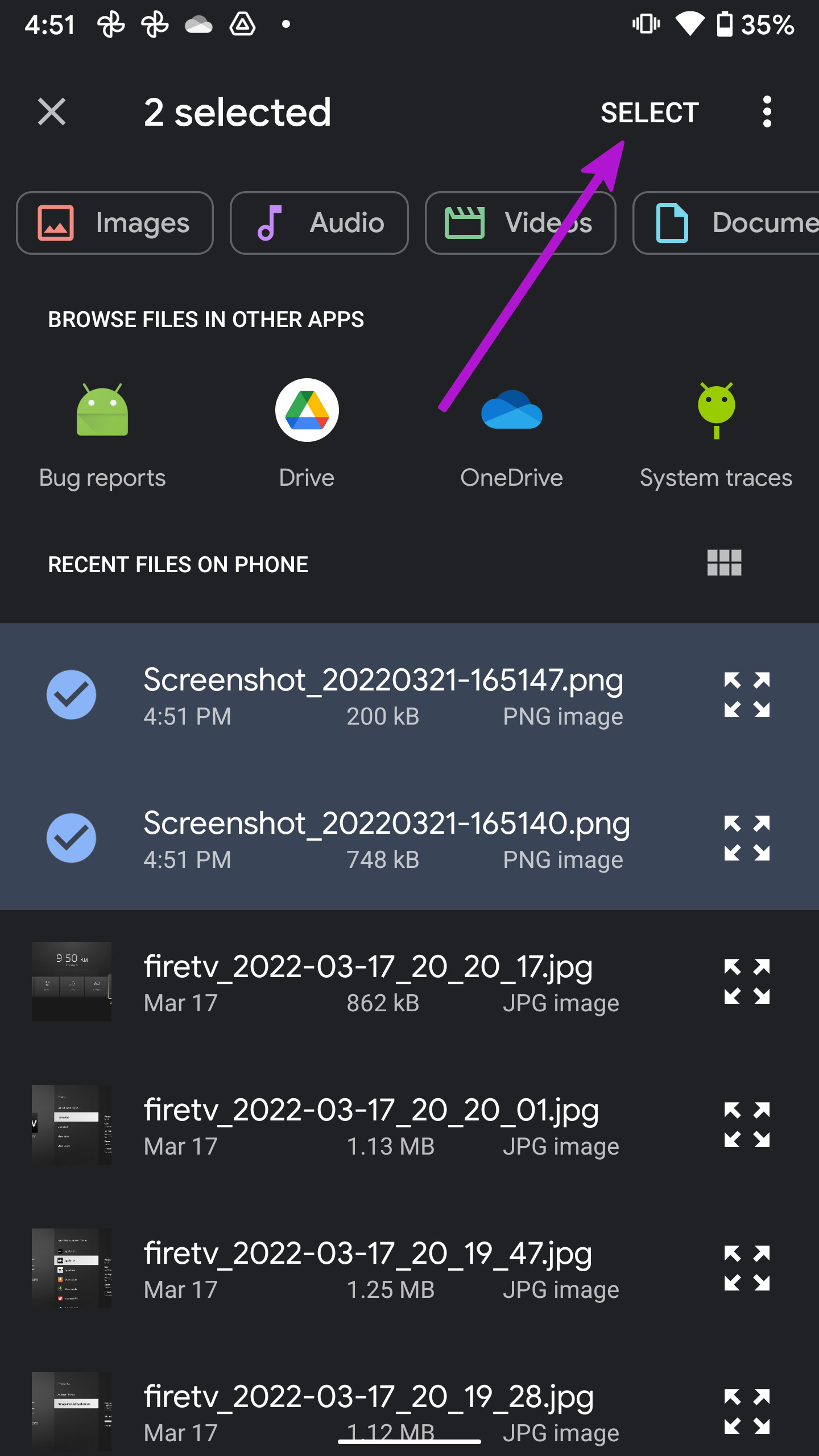The image size is (819, 1456).
Task: Preview Screenshot_20220321-165147.png in full screen
Action: point(747,695)
